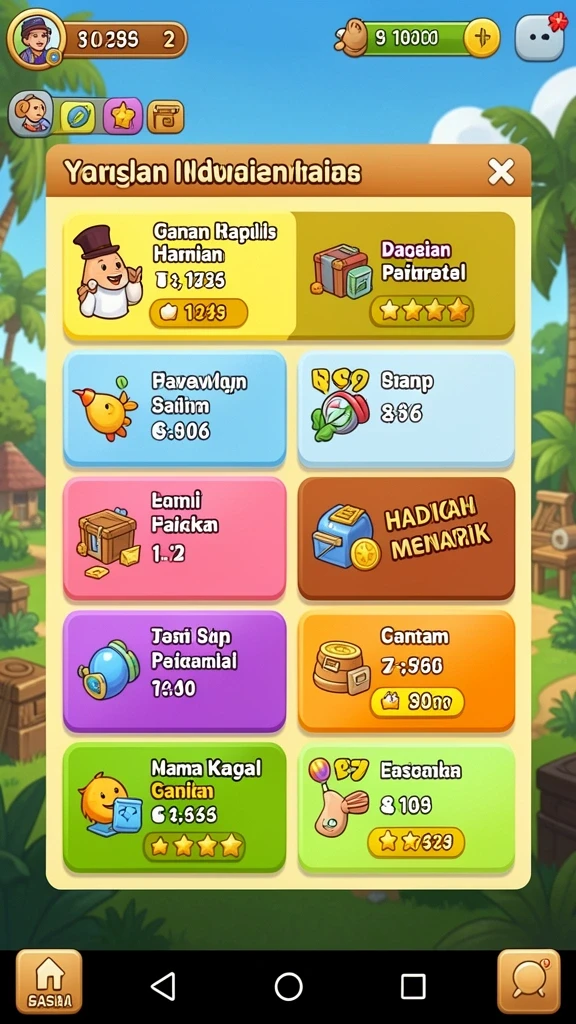This screenshot has width=576, height=1024.
Task: Select the purple Tasti Sap card
Action: [174, 671]
